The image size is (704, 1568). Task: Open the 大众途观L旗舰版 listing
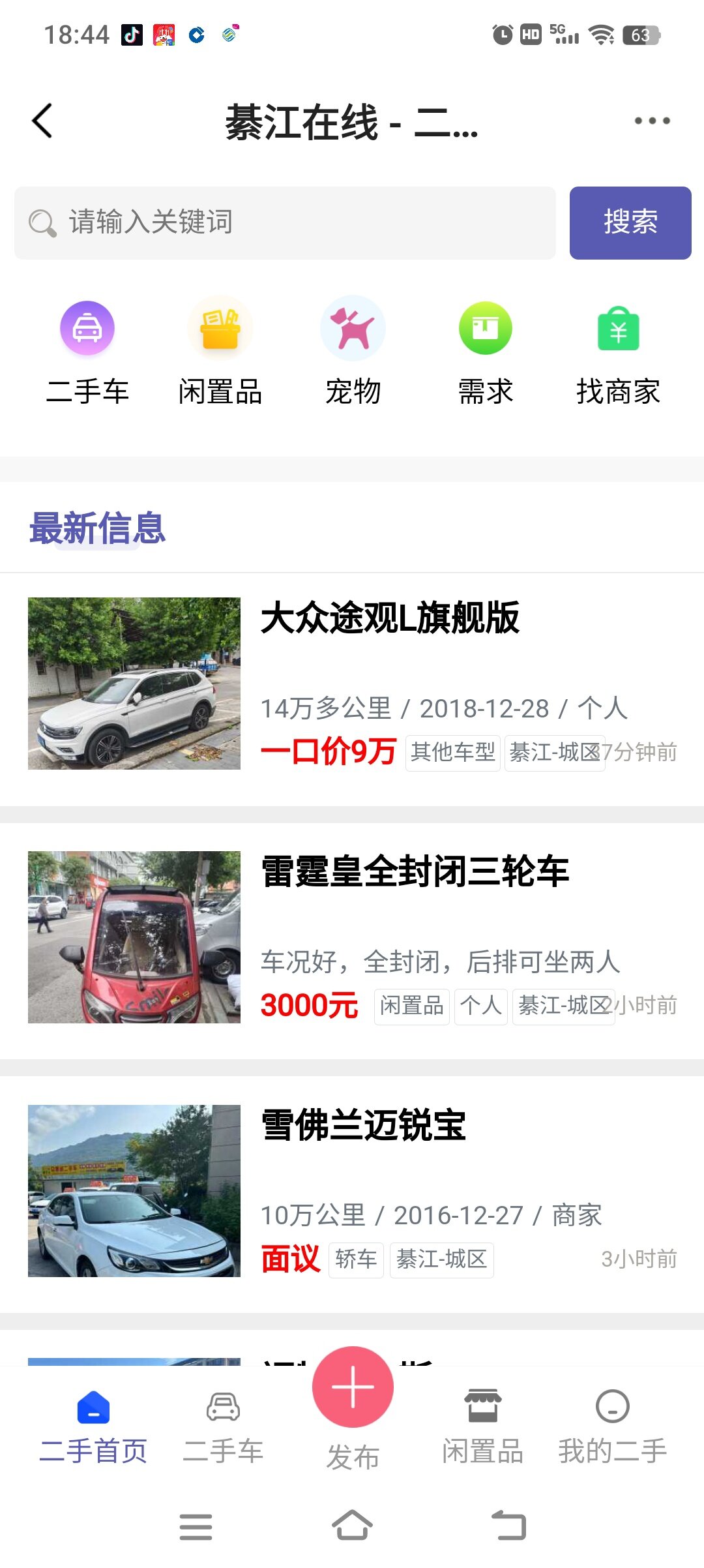tap(390, 618)
